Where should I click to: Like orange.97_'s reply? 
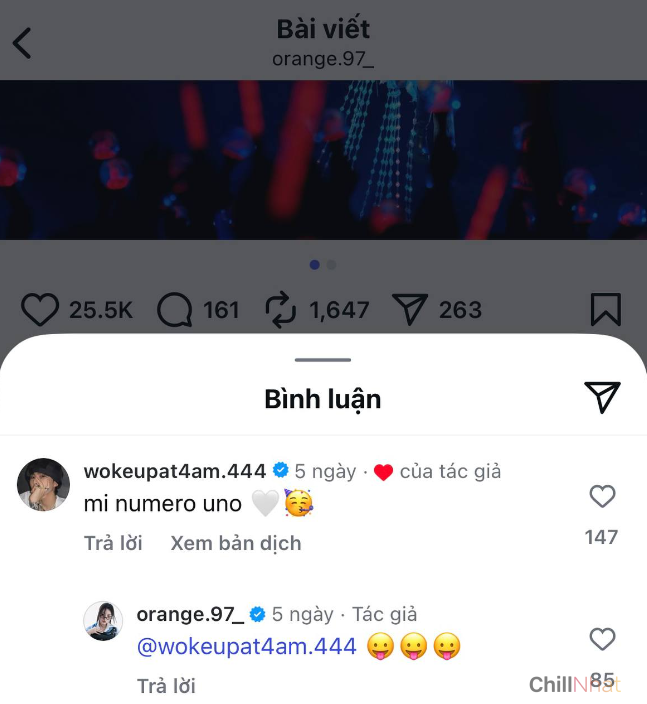point(602,640)
